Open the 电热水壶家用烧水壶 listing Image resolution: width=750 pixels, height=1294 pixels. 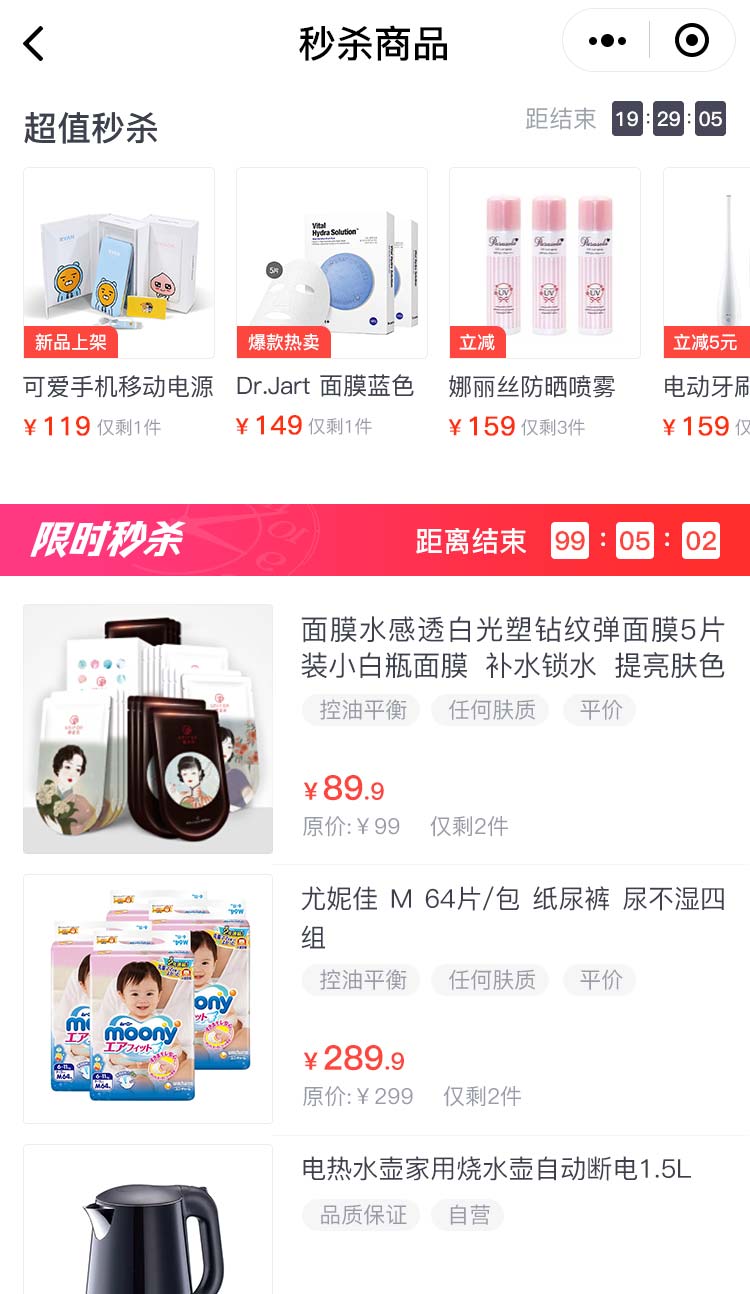496,1168
